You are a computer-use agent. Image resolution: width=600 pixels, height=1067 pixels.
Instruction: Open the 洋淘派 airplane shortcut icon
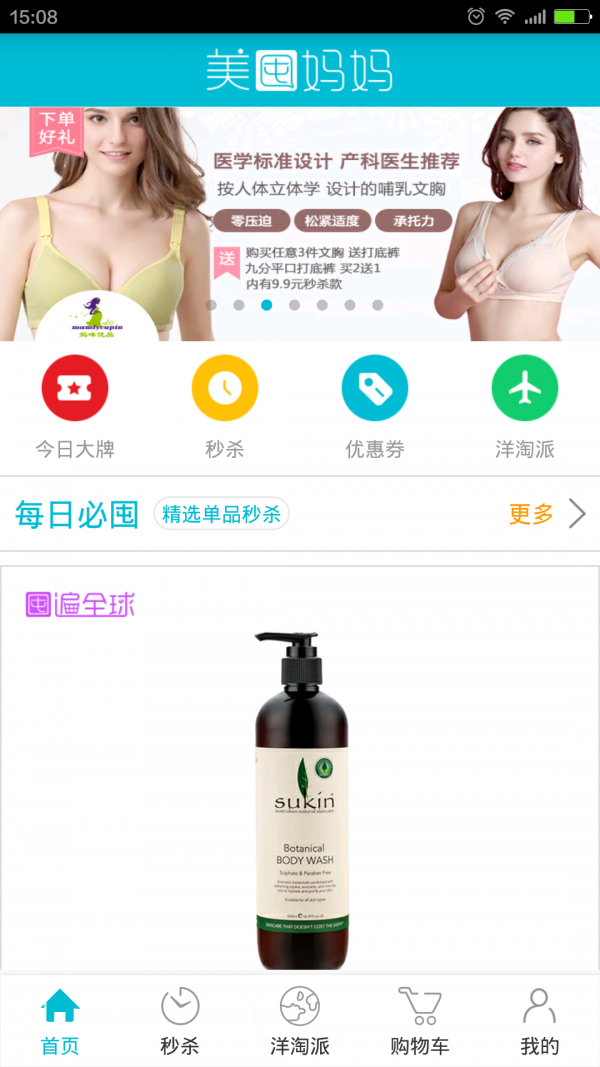[x=525, y=388]
